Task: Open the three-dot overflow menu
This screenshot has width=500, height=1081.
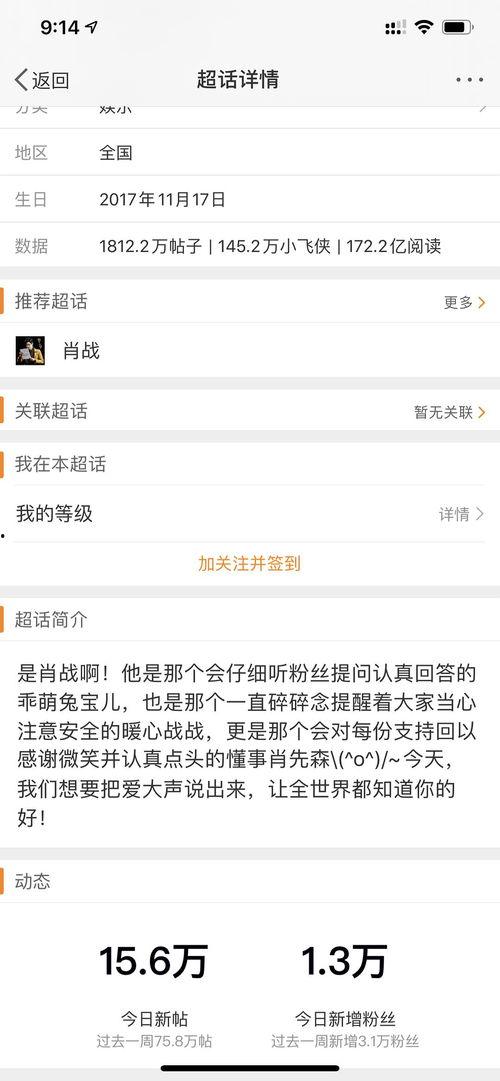Action: [x=470, y=80]
